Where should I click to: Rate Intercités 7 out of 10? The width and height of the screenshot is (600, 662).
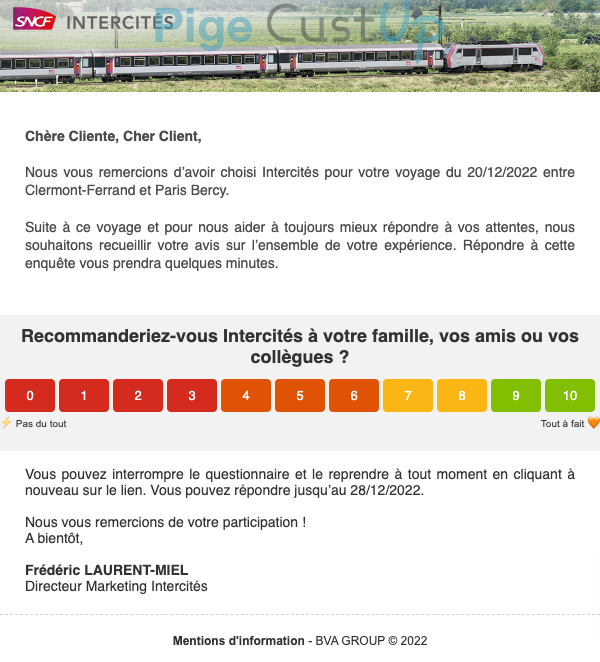(x=408, y=396)
